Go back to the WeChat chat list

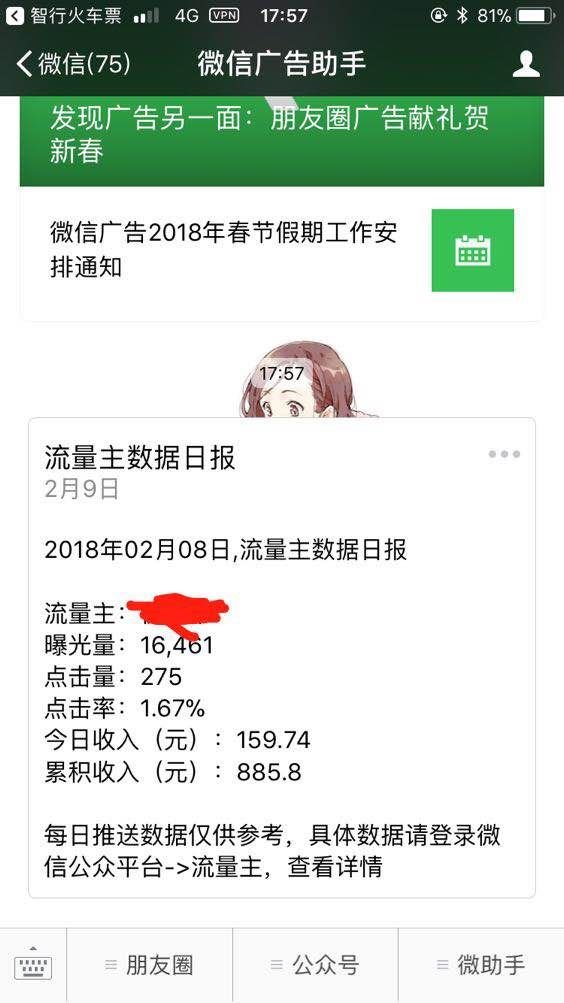[73, 64]
